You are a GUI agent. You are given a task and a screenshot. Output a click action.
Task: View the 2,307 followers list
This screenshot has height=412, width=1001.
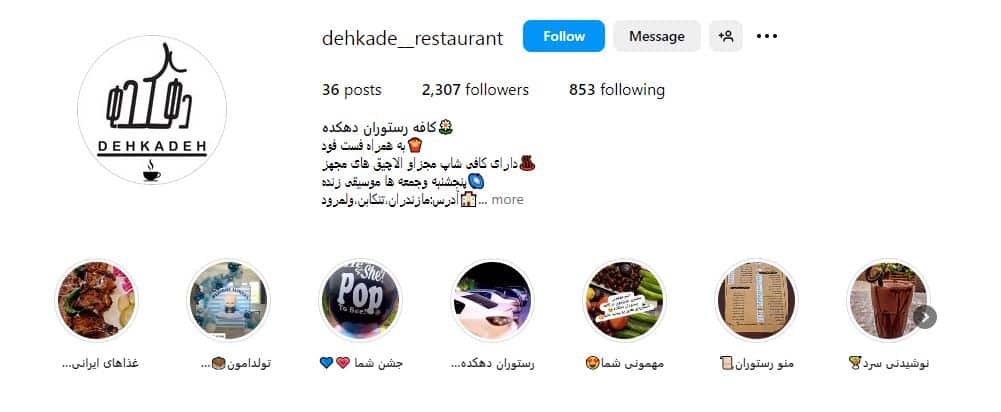coord(475,90)
